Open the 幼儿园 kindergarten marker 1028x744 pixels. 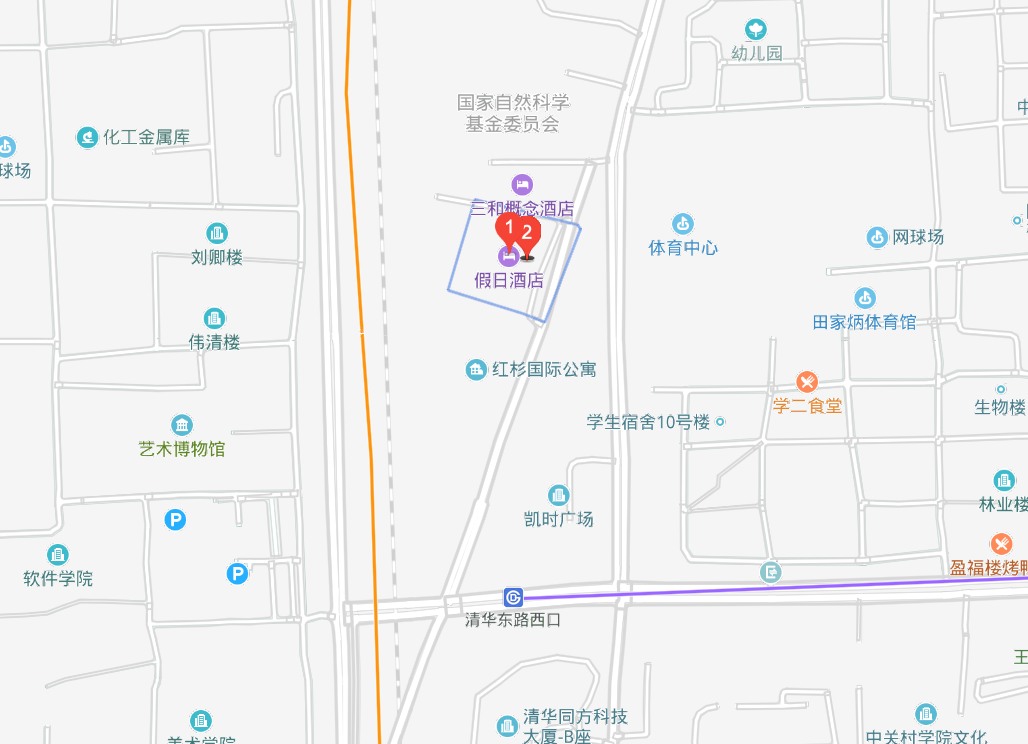[x=756, y=29]
